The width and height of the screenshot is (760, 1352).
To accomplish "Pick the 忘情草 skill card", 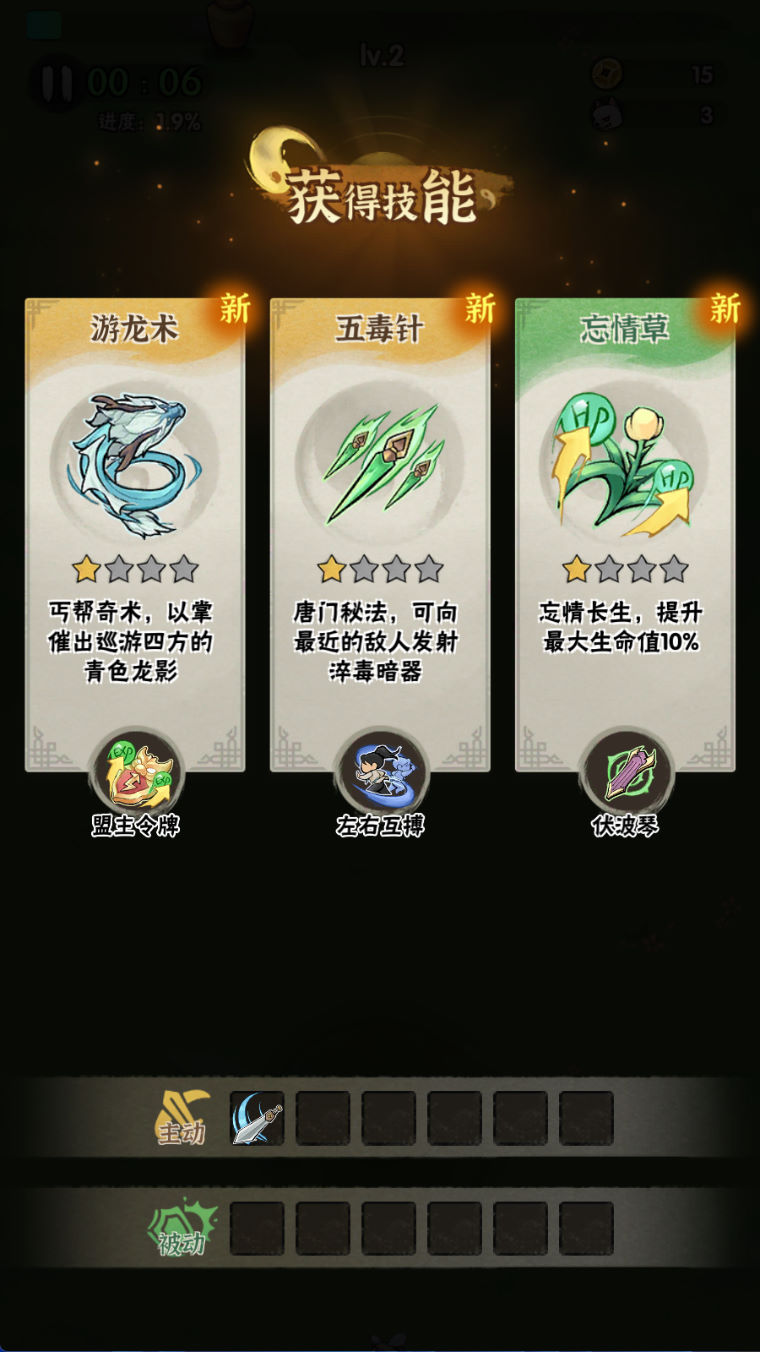I will pos(625,520).
